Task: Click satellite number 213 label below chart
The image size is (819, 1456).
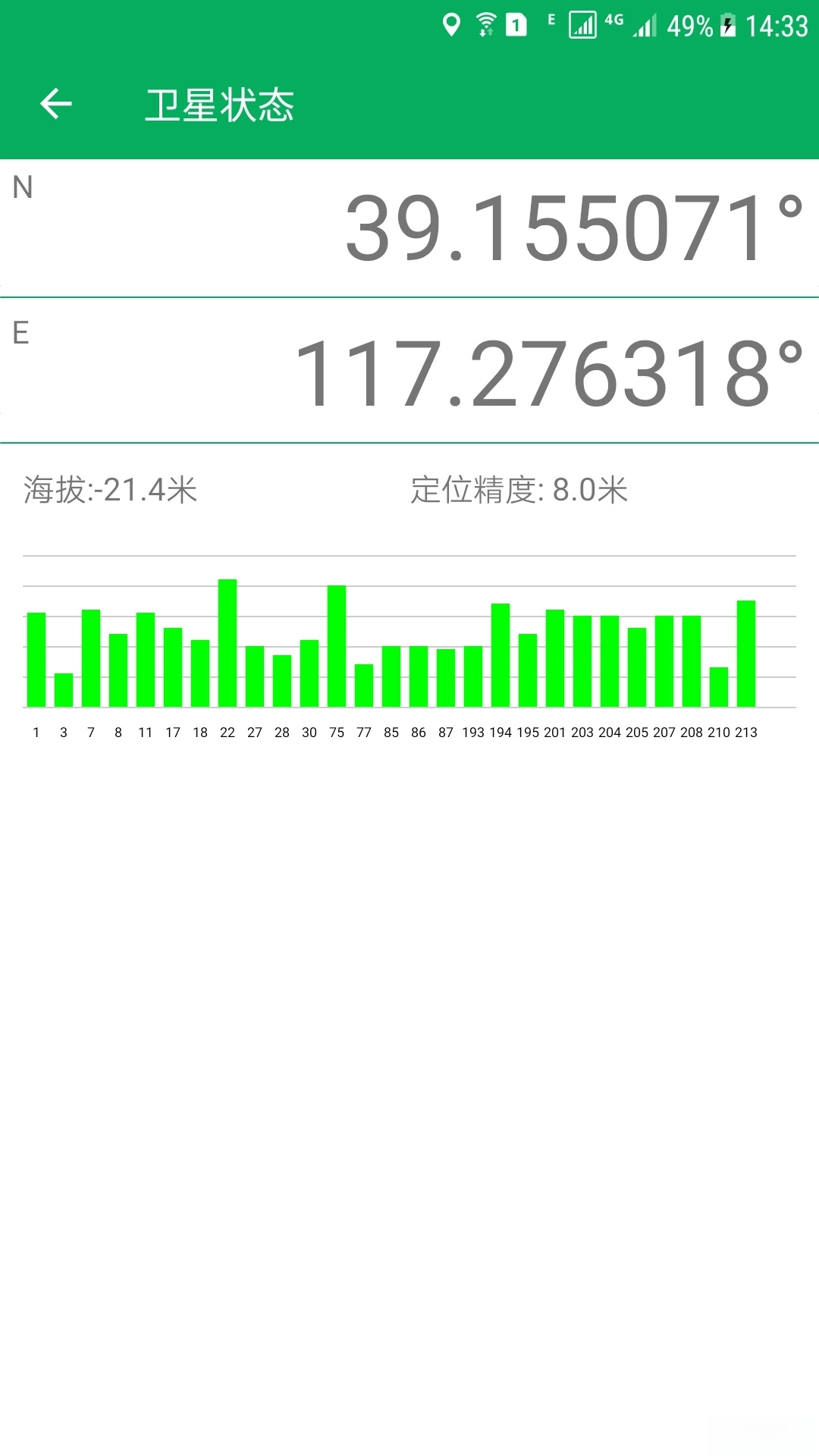Action: click(x=745, y=733)
